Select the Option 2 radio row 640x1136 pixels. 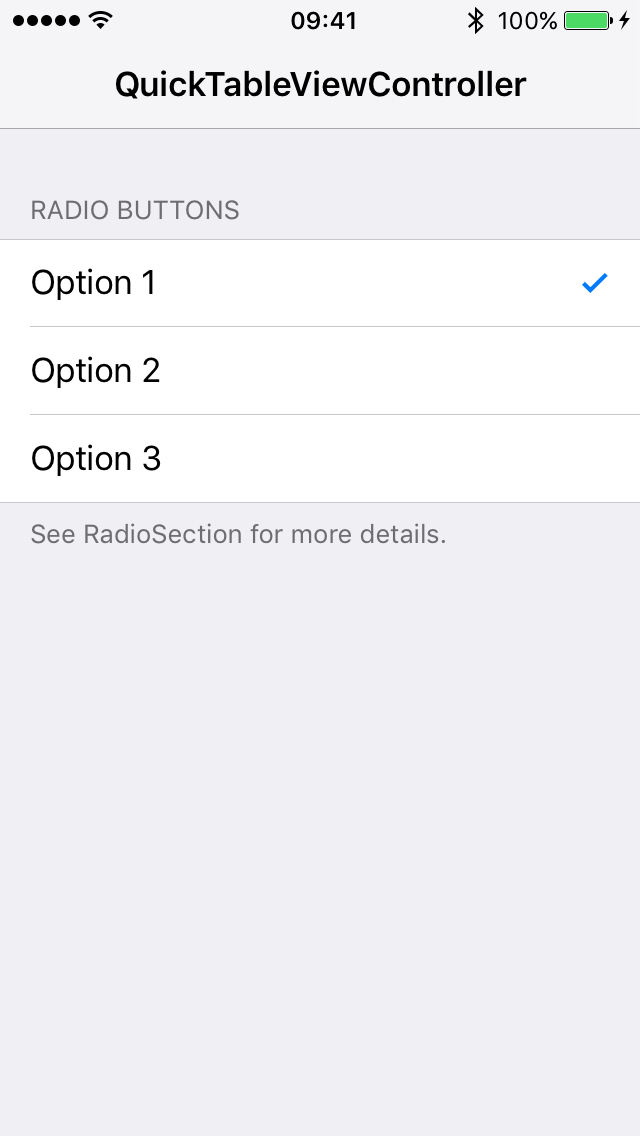320,371
